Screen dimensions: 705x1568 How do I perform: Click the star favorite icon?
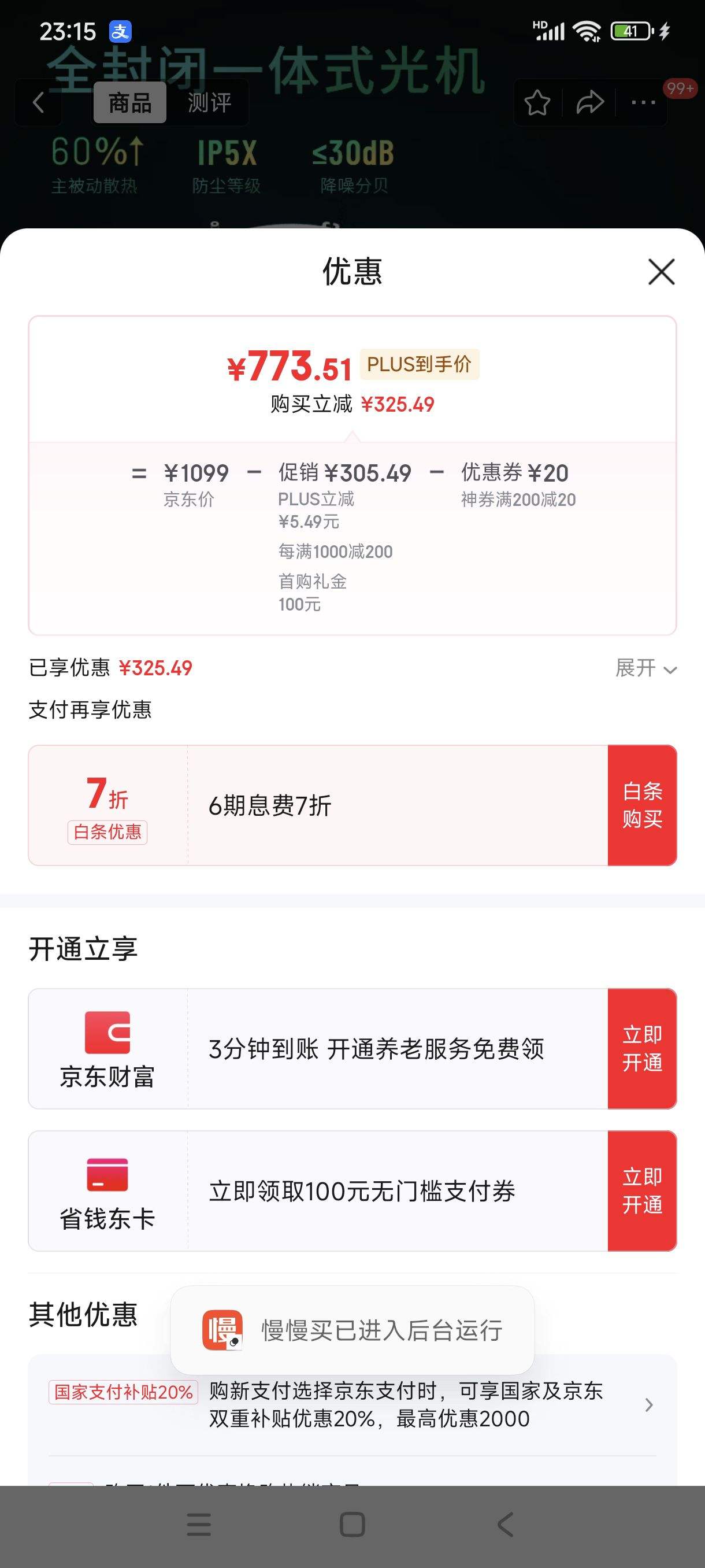[538, 103]
